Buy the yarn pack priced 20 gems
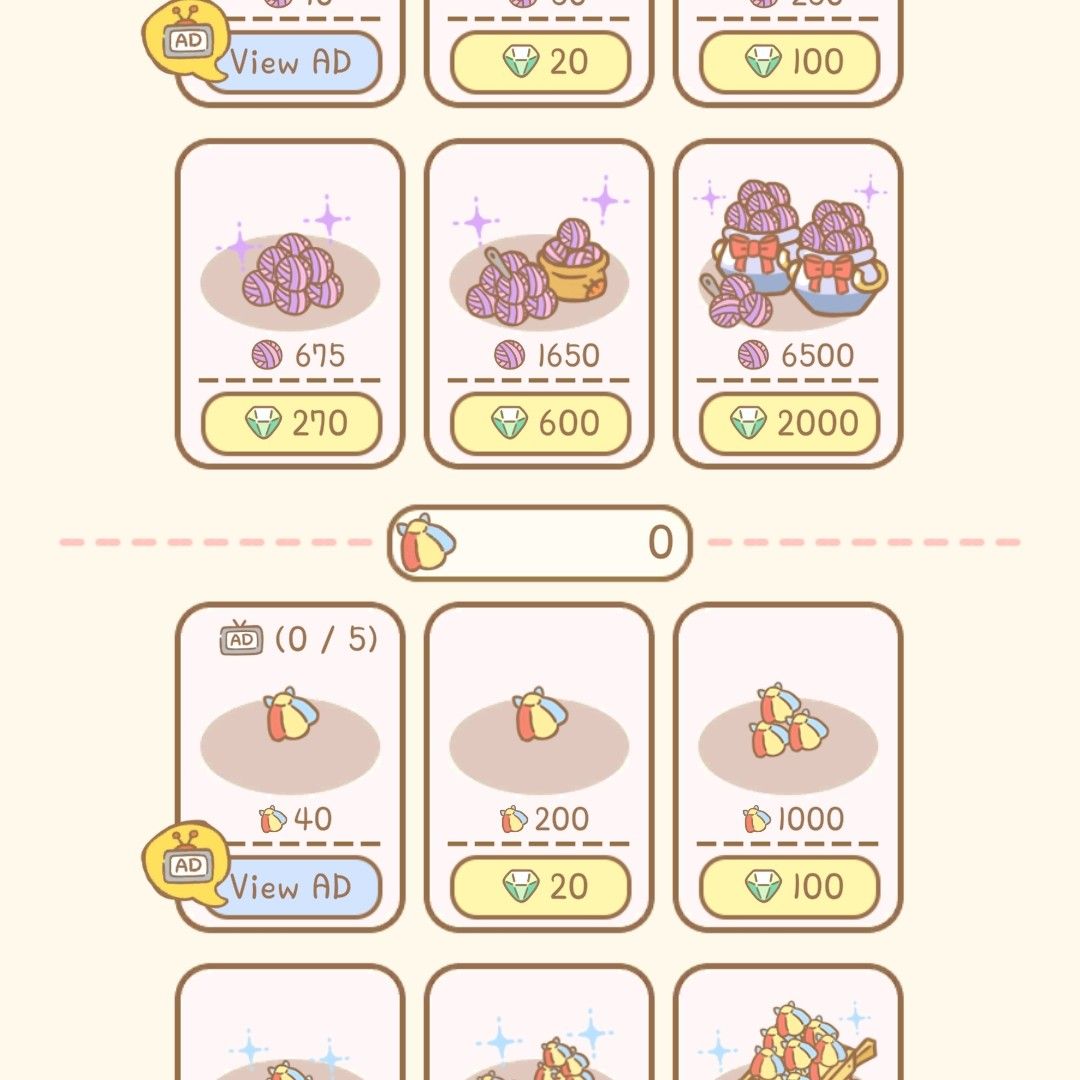1080x1080 pixels. (x=540, y=62)
